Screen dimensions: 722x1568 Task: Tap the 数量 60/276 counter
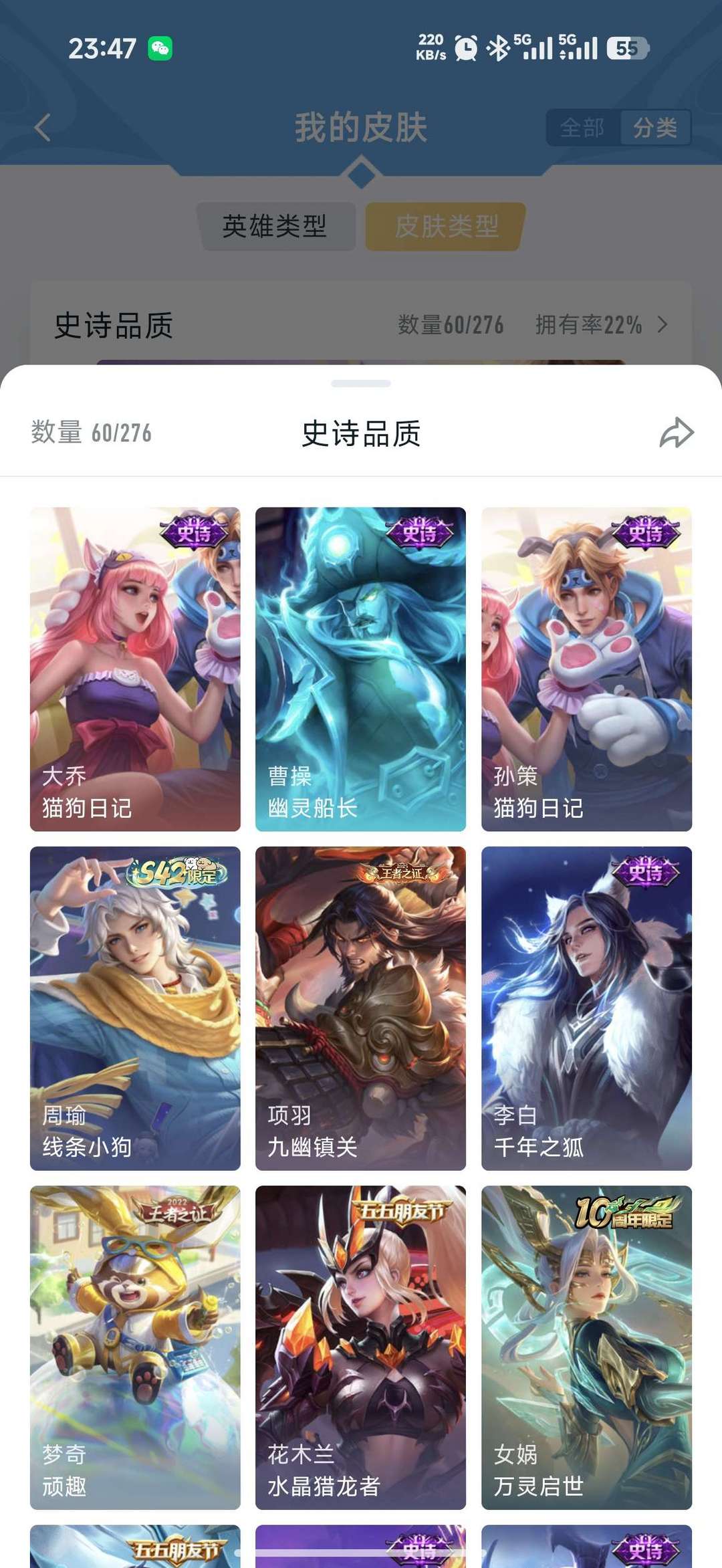[x=92, y=433]
